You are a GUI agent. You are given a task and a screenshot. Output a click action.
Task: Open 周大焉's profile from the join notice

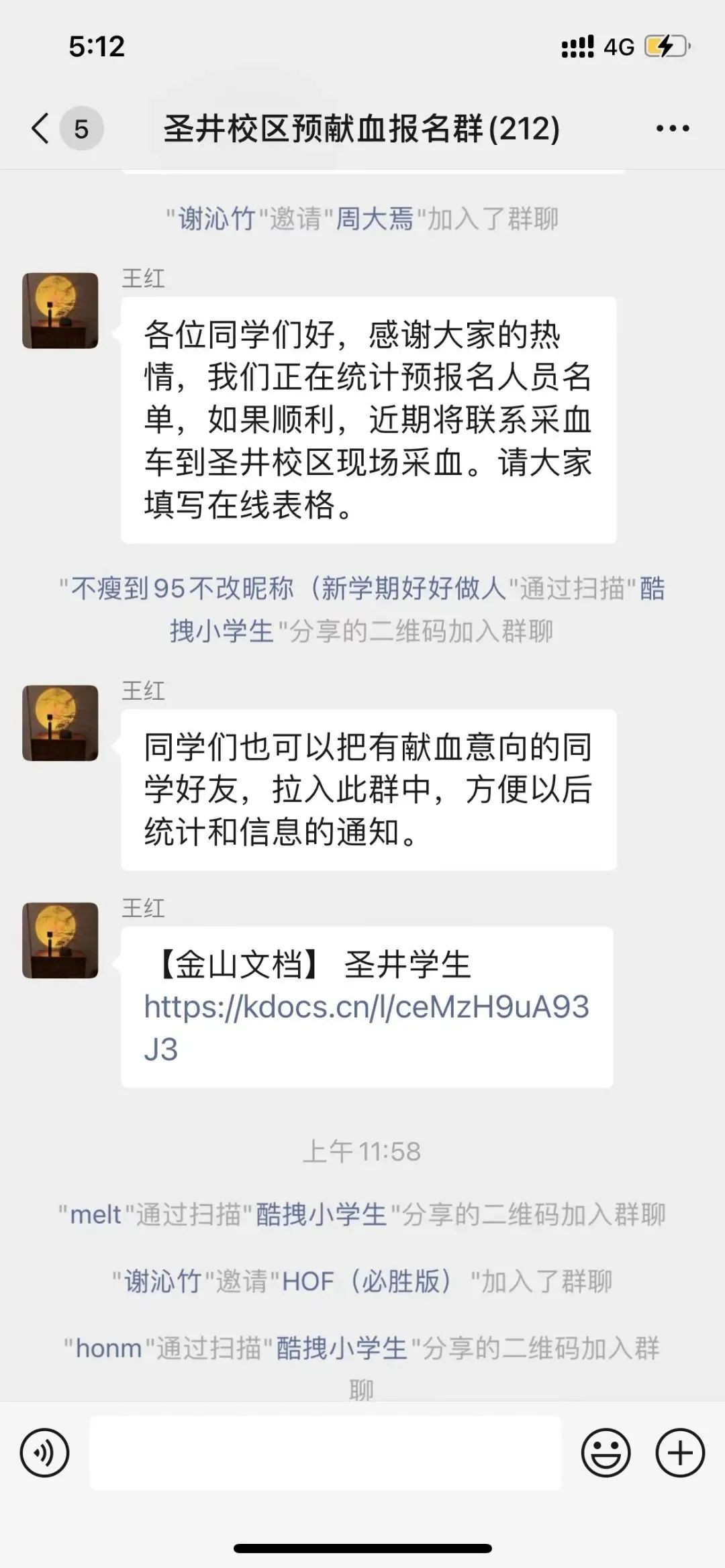[374, 219]
